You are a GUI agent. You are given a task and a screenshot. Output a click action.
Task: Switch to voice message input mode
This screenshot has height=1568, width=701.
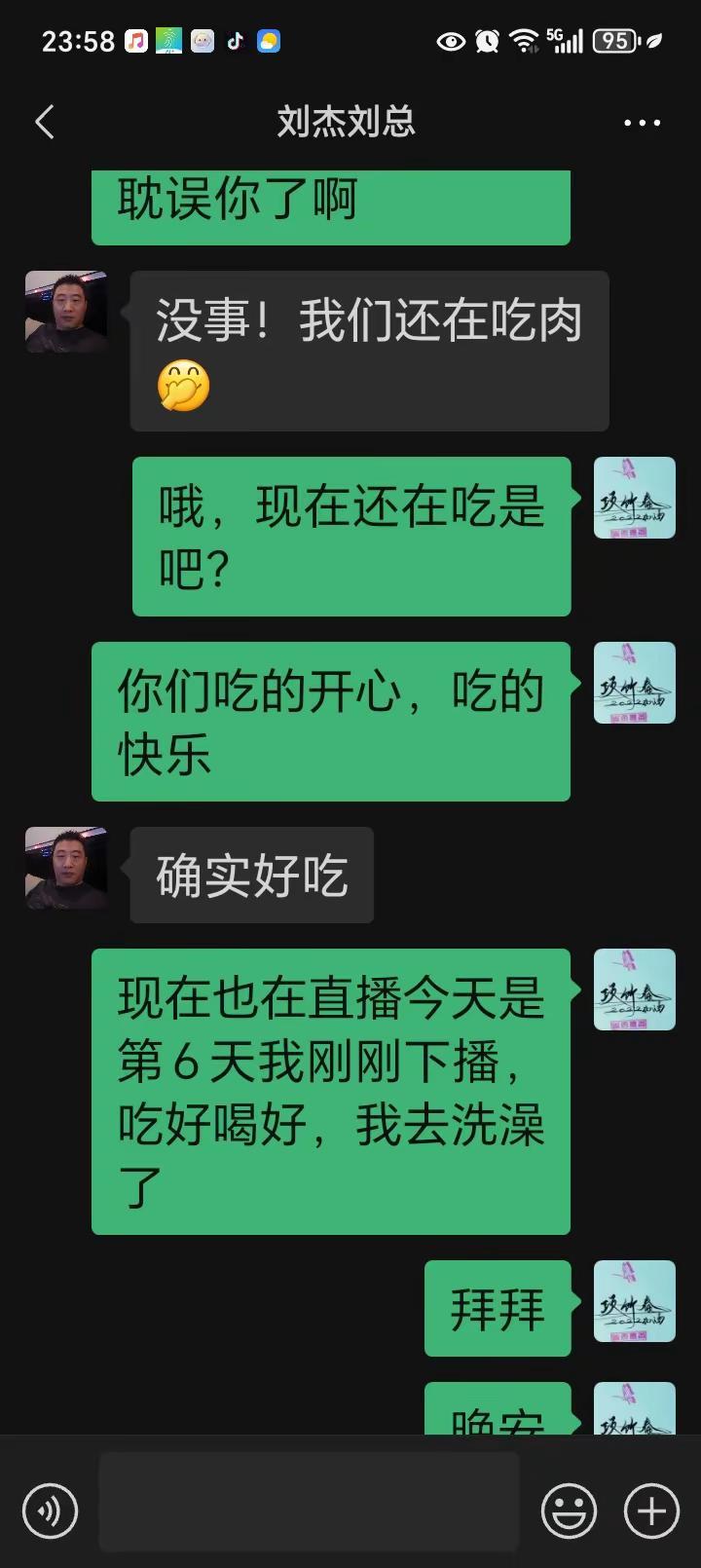point(50,1510)
